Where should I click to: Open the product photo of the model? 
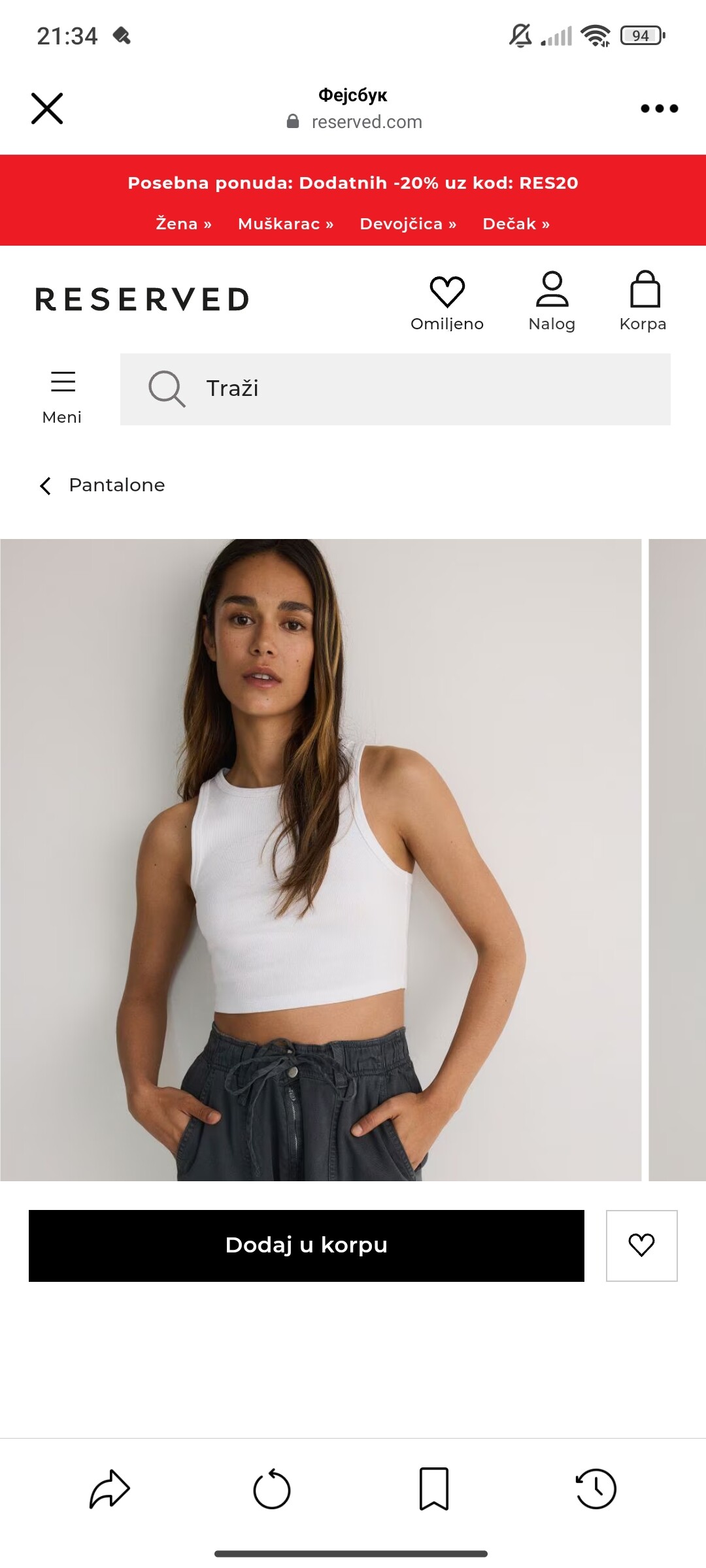coord(320,859)
